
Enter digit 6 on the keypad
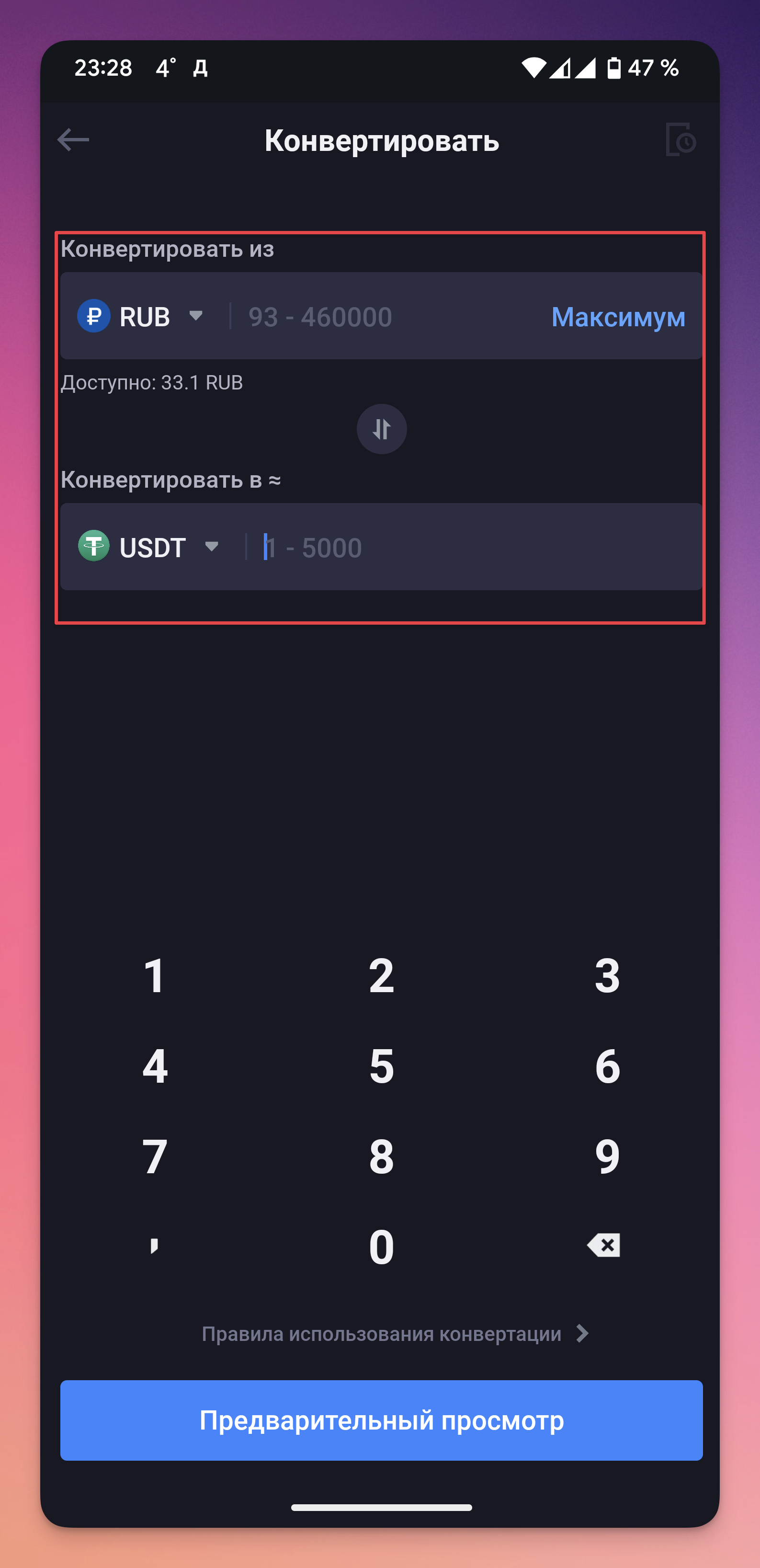607,1066
